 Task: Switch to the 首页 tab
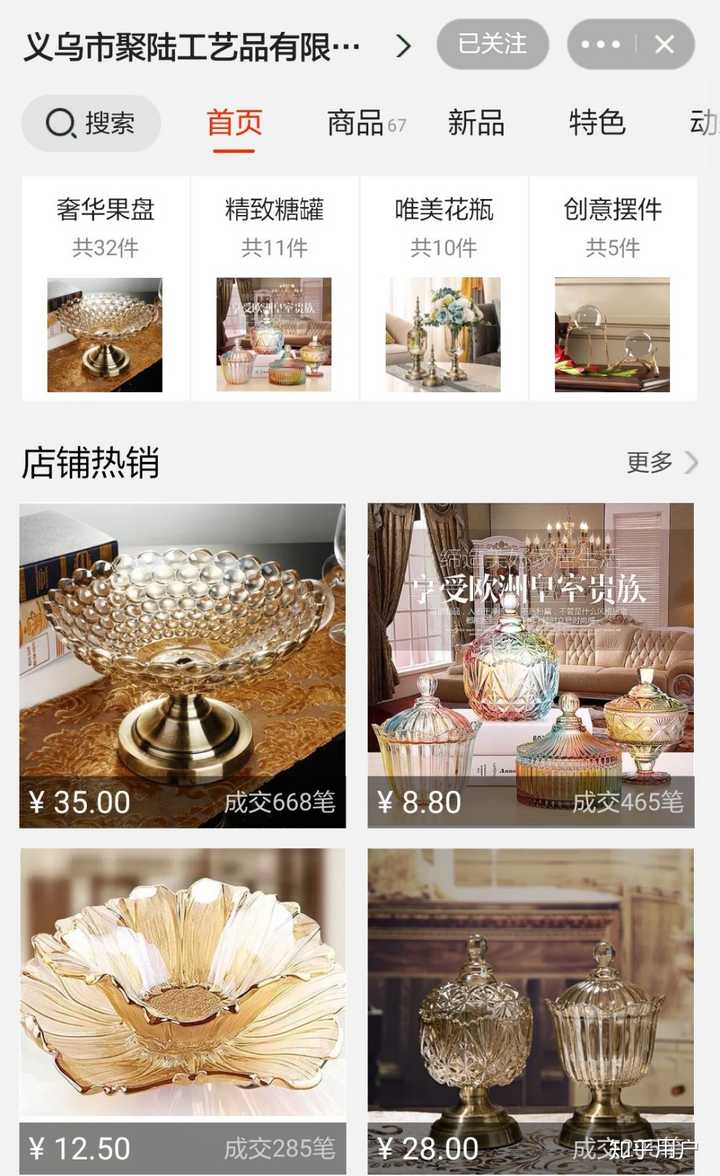click(234, 123)
